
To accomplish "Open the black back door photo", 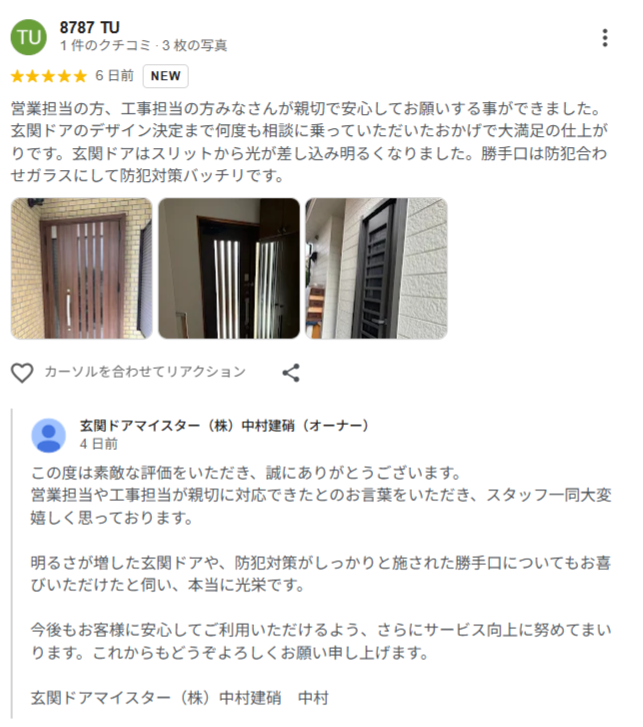I will (x=376, y=268).
